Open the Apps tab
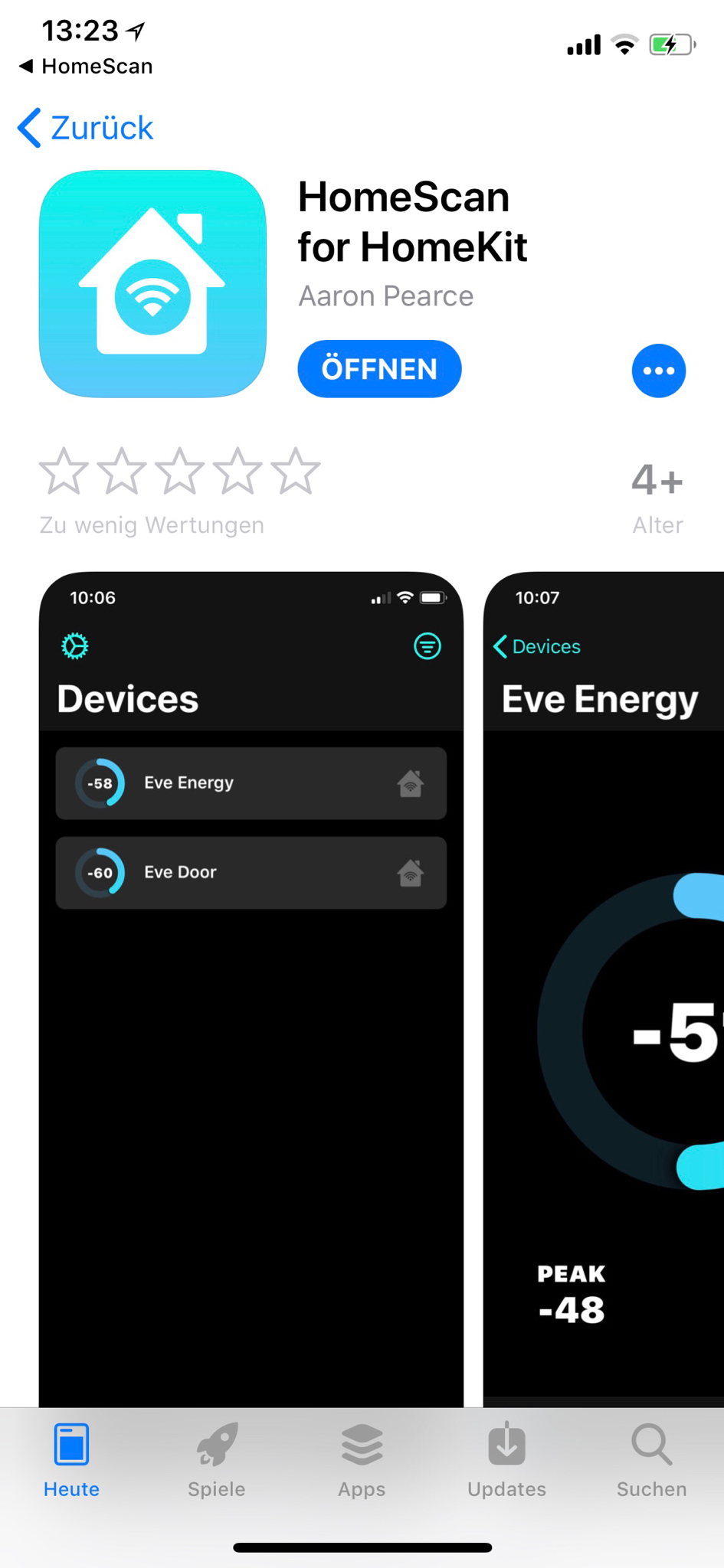Image resolution: width=724 pixels, height=1568 pixels. [362, 1459]
